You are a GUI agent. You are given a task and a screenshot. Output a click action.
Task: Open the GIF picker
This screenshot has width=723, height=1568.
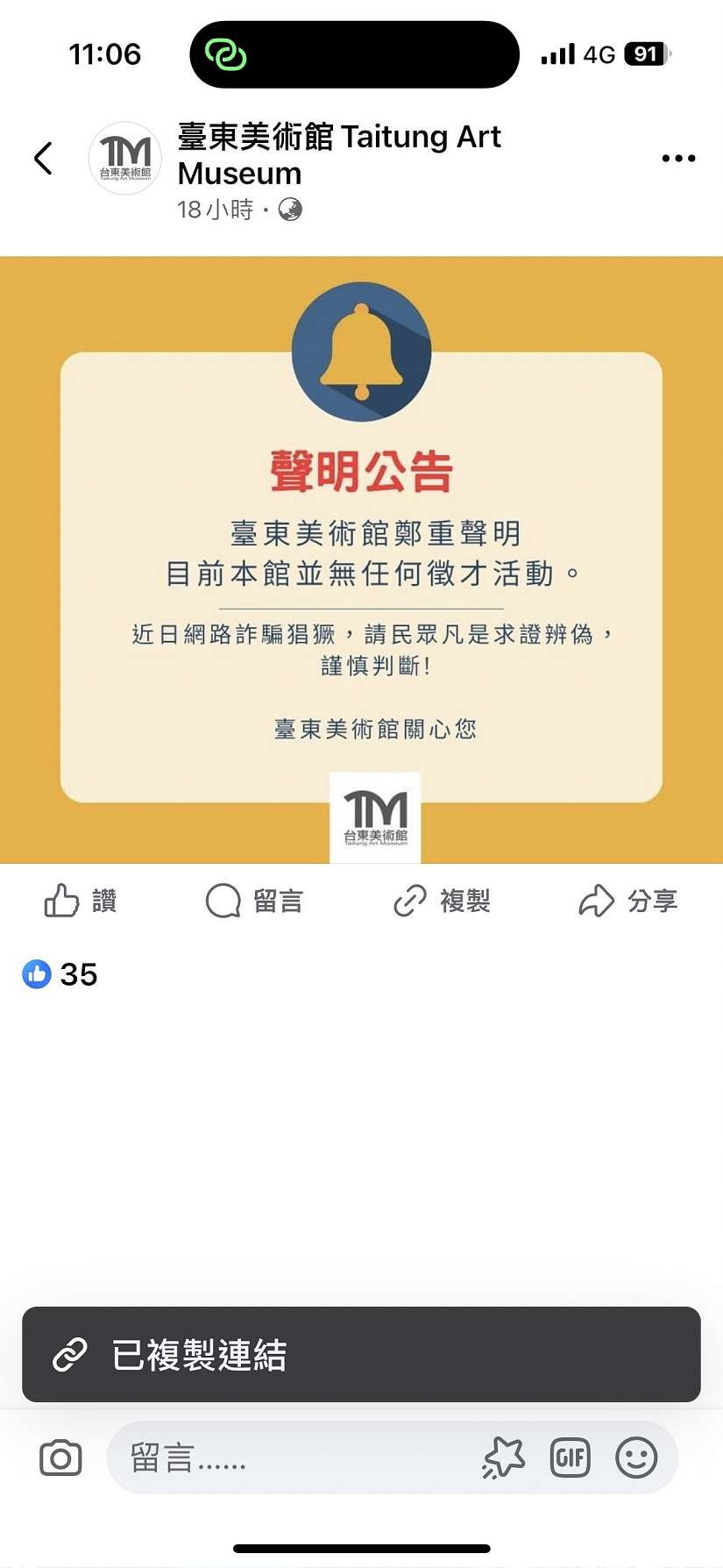(x=570, y=1458)
